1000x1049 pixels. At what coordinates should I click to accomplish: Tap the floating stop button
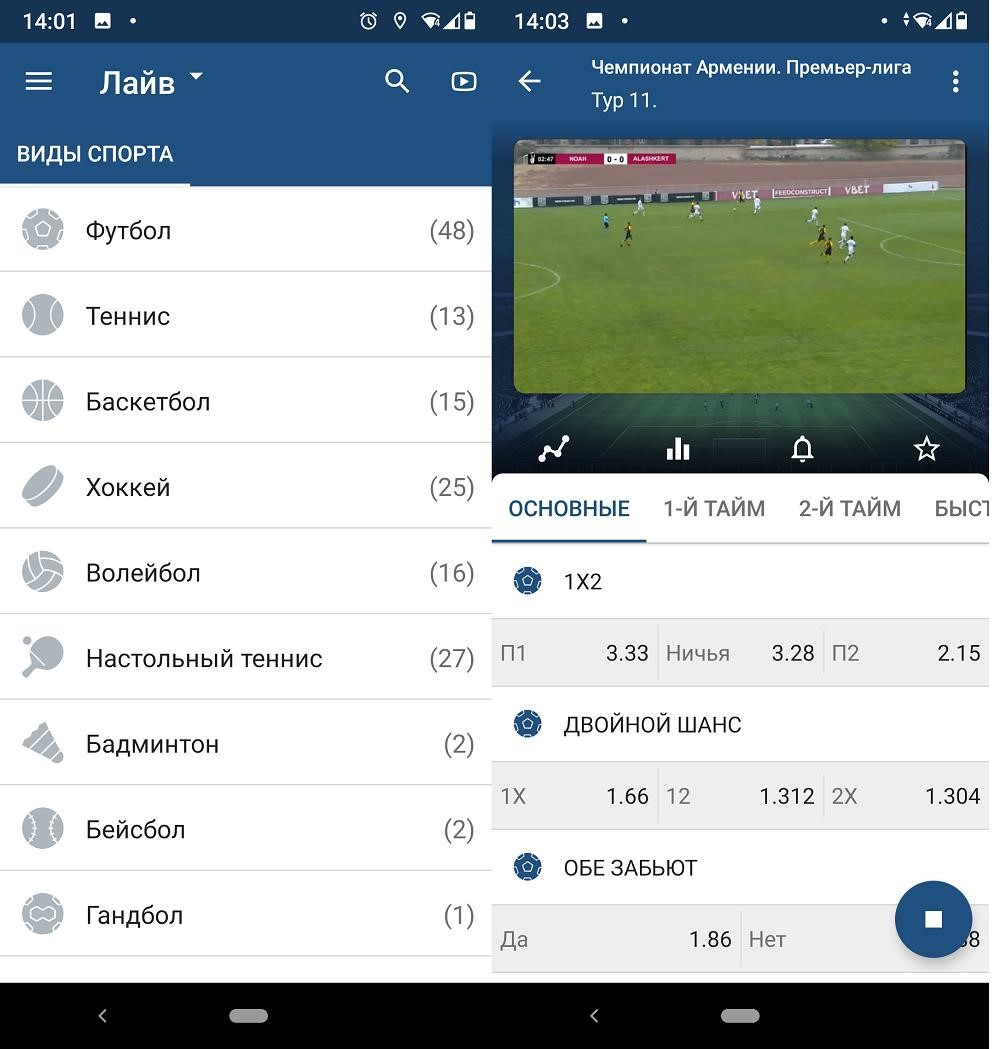pos(933,919)
